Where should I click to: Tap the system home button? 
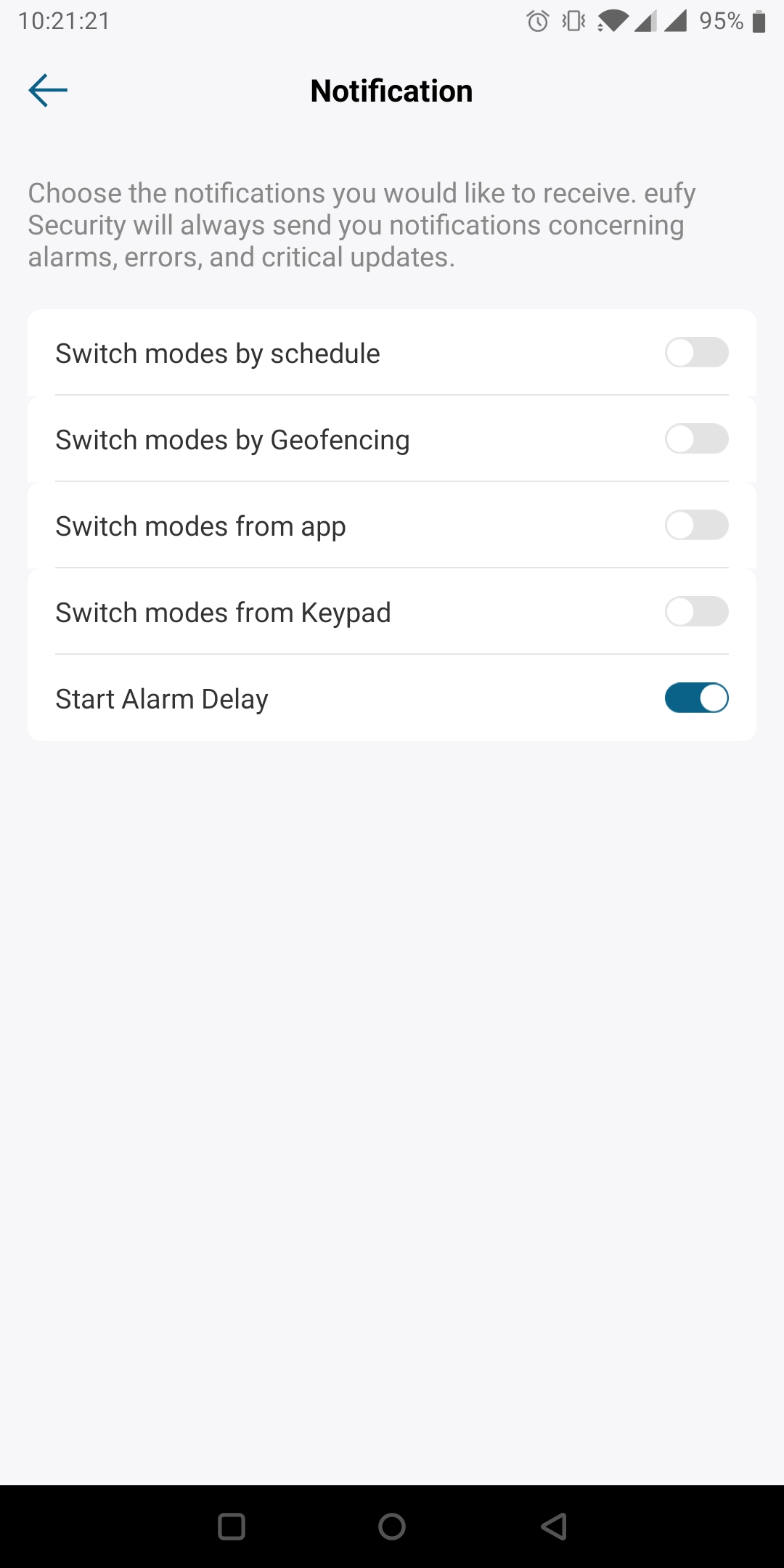[x=392, y=1527]
